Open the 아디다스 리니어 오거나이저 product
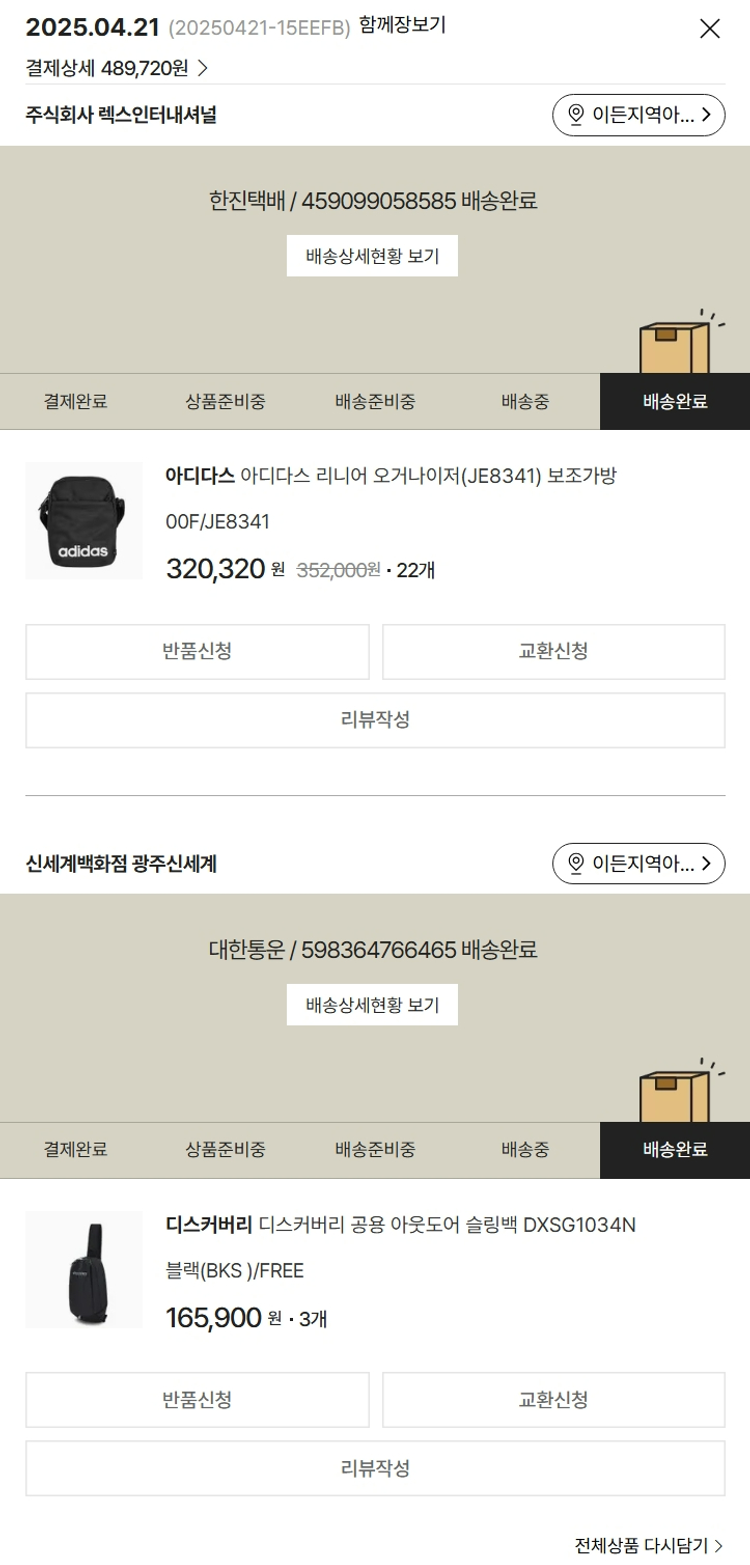 (390, 475)
